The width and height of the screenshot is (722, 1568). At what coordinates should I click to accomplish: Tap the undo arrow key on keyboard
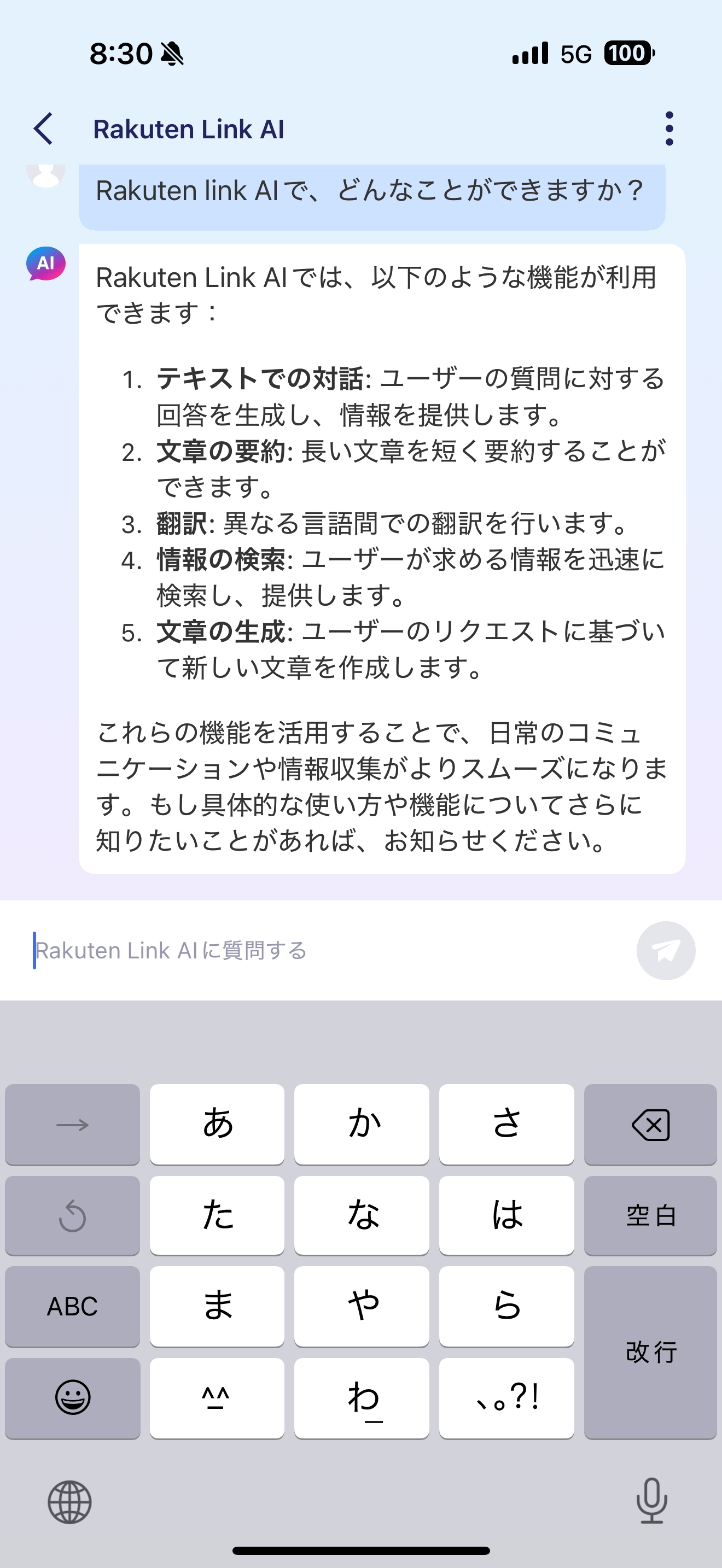click(x=72, y=1215)
